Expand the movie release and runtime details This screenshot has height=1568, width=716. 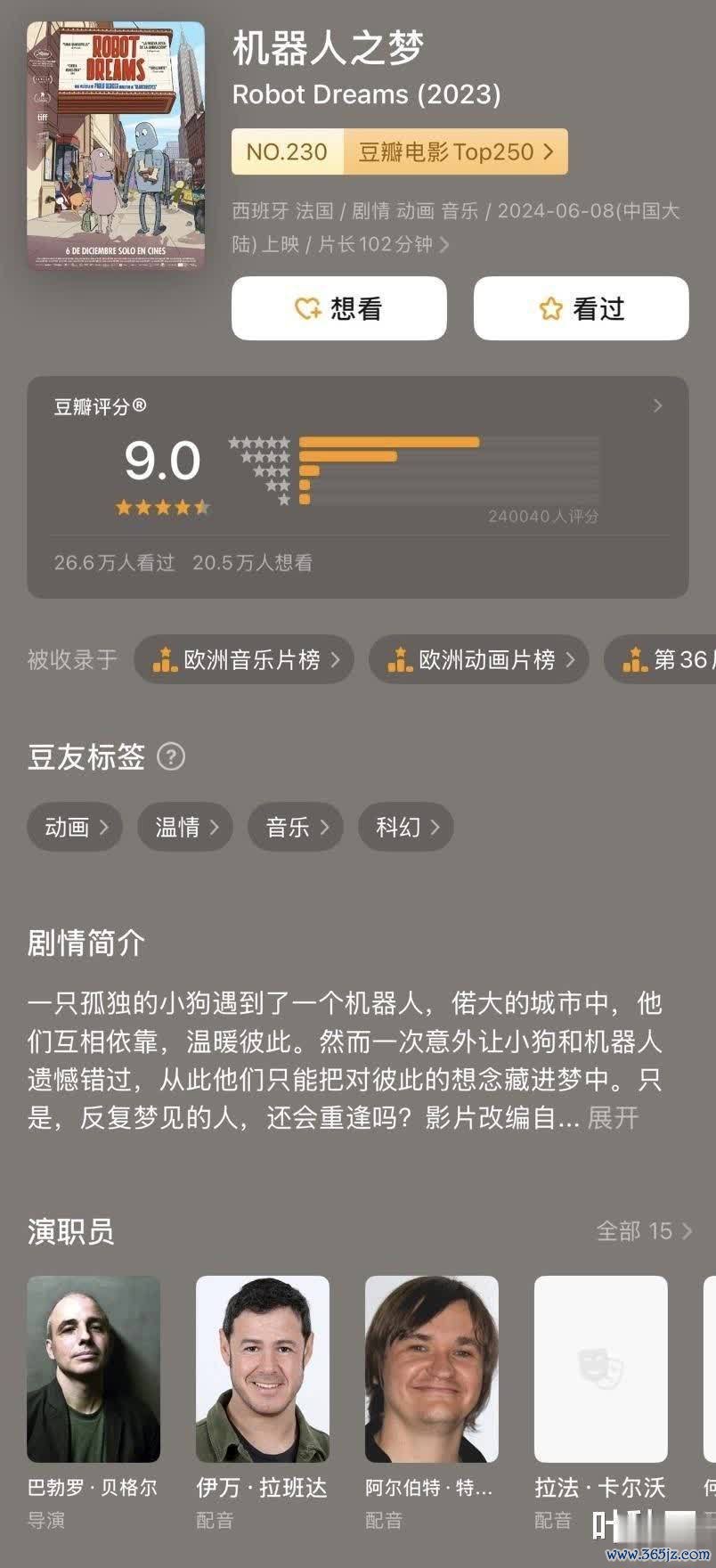444,244
